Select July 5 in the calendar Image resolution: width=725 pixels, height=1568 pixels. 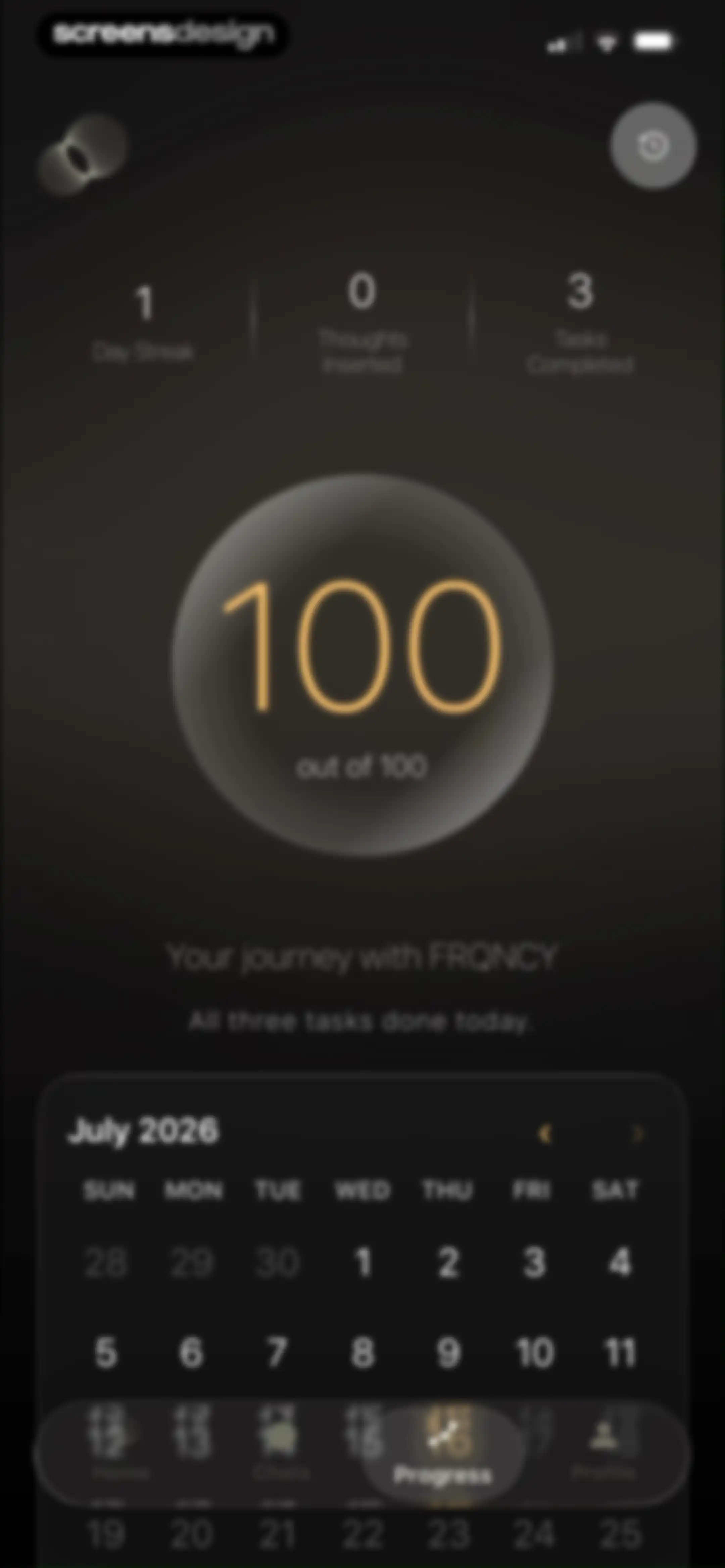[x=106, y=1352]
